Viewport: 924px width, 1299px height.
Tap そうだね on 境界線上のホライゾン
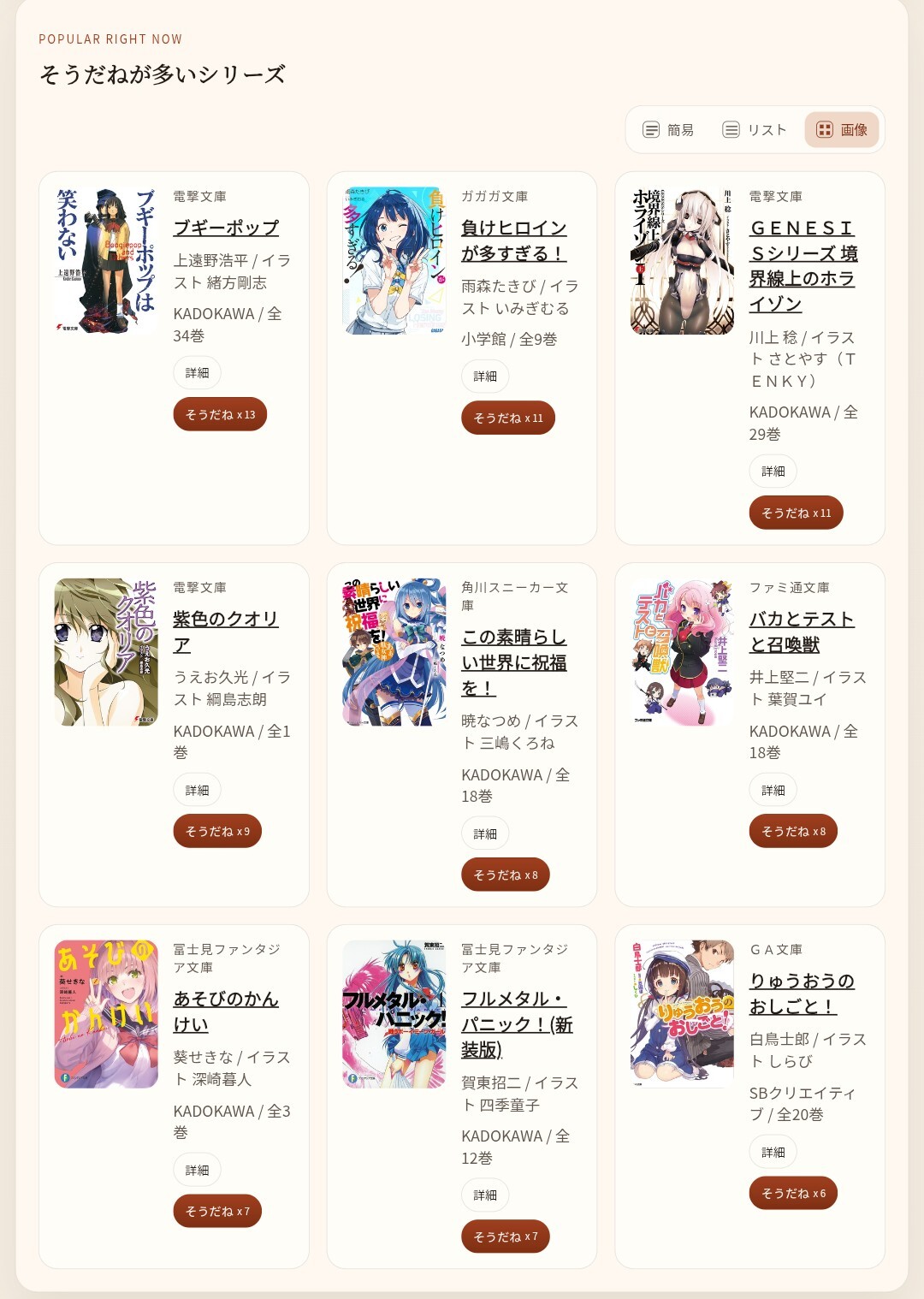[796, 513]
